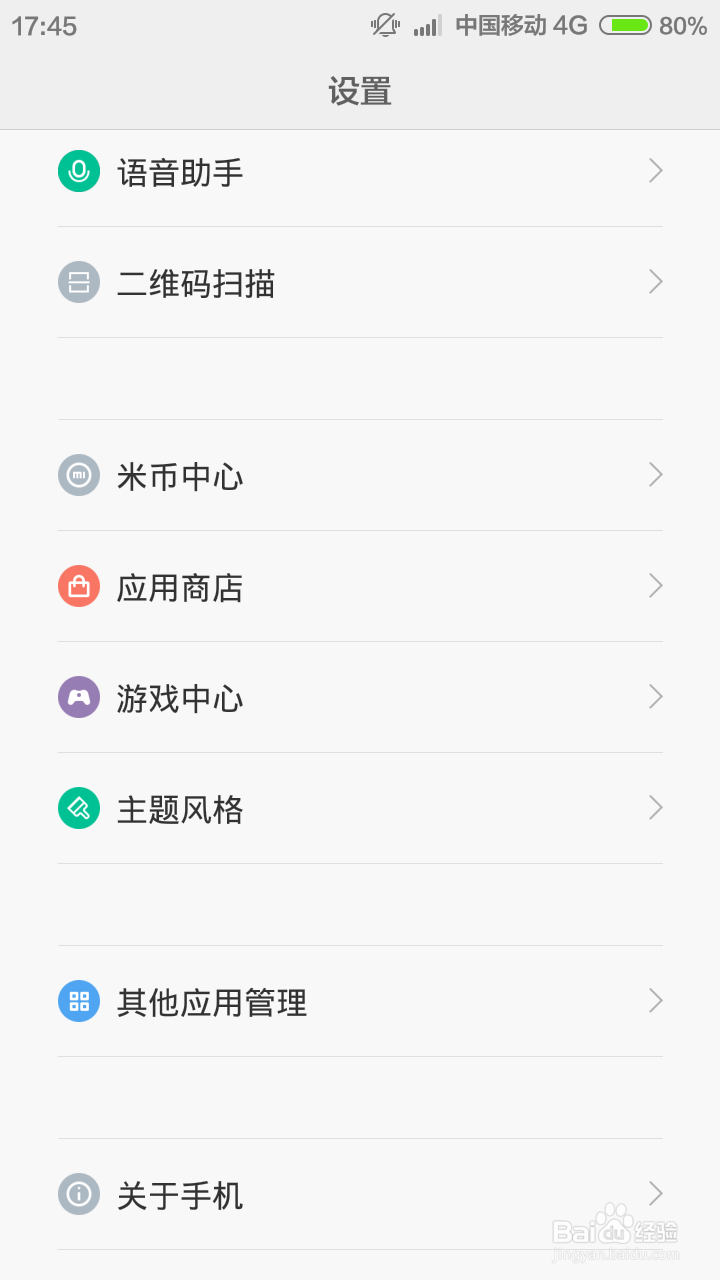Open the 二维码扫描 row
This screenshot has height=1280, width=720.
click(360, 283)
